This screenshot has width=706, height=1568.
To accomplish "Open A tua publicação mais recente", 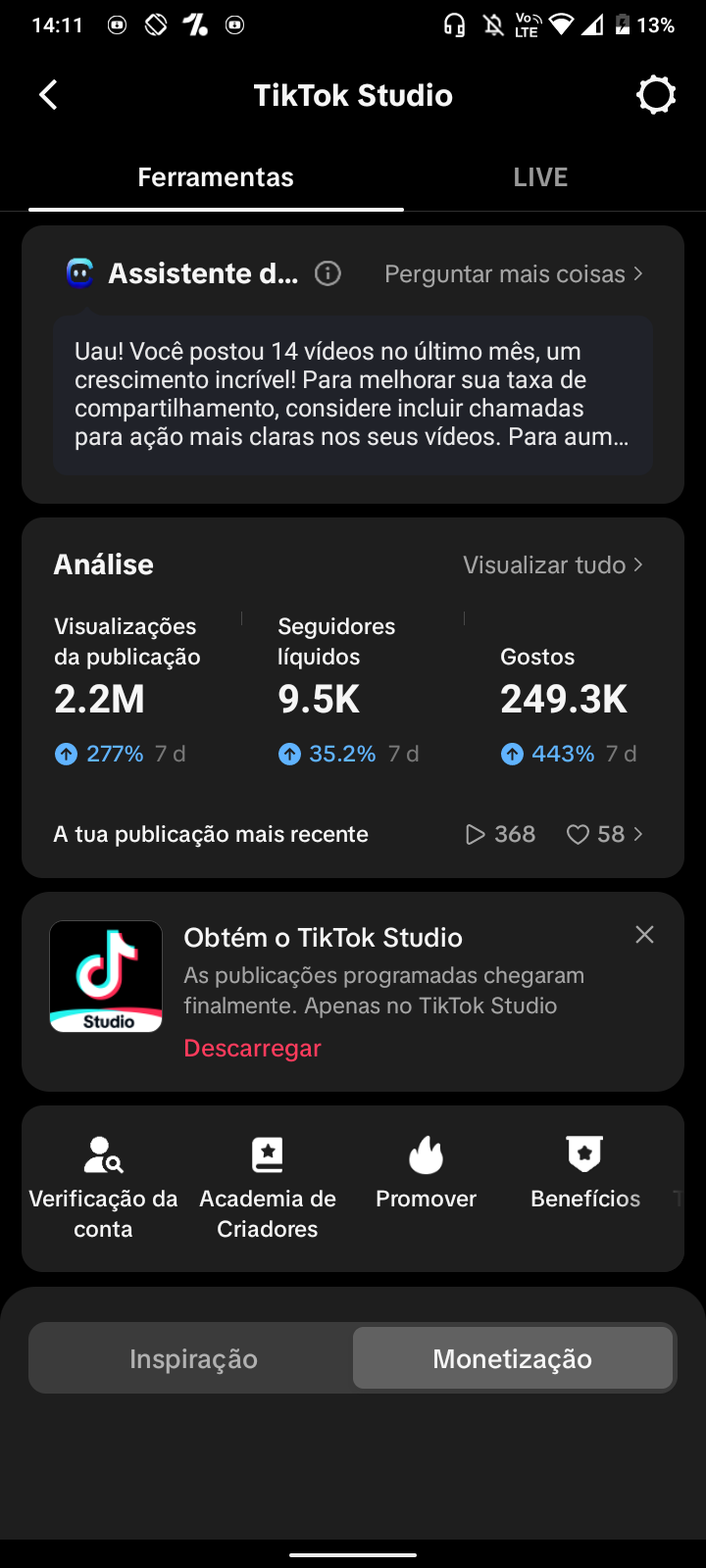I will coord(353,834).
